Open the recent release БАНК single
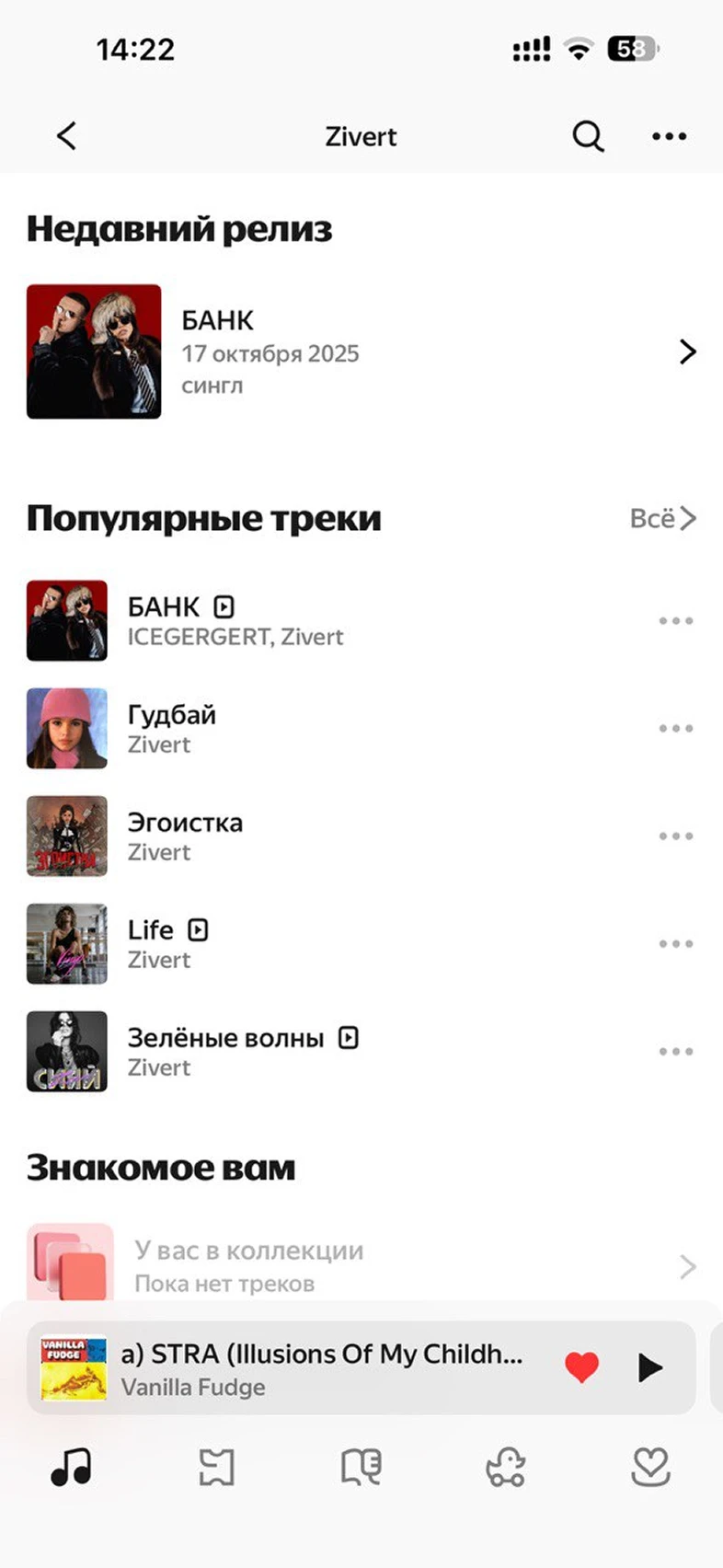Image resolution: width=723 pixels, height=1568 pixels. (359, 352)
